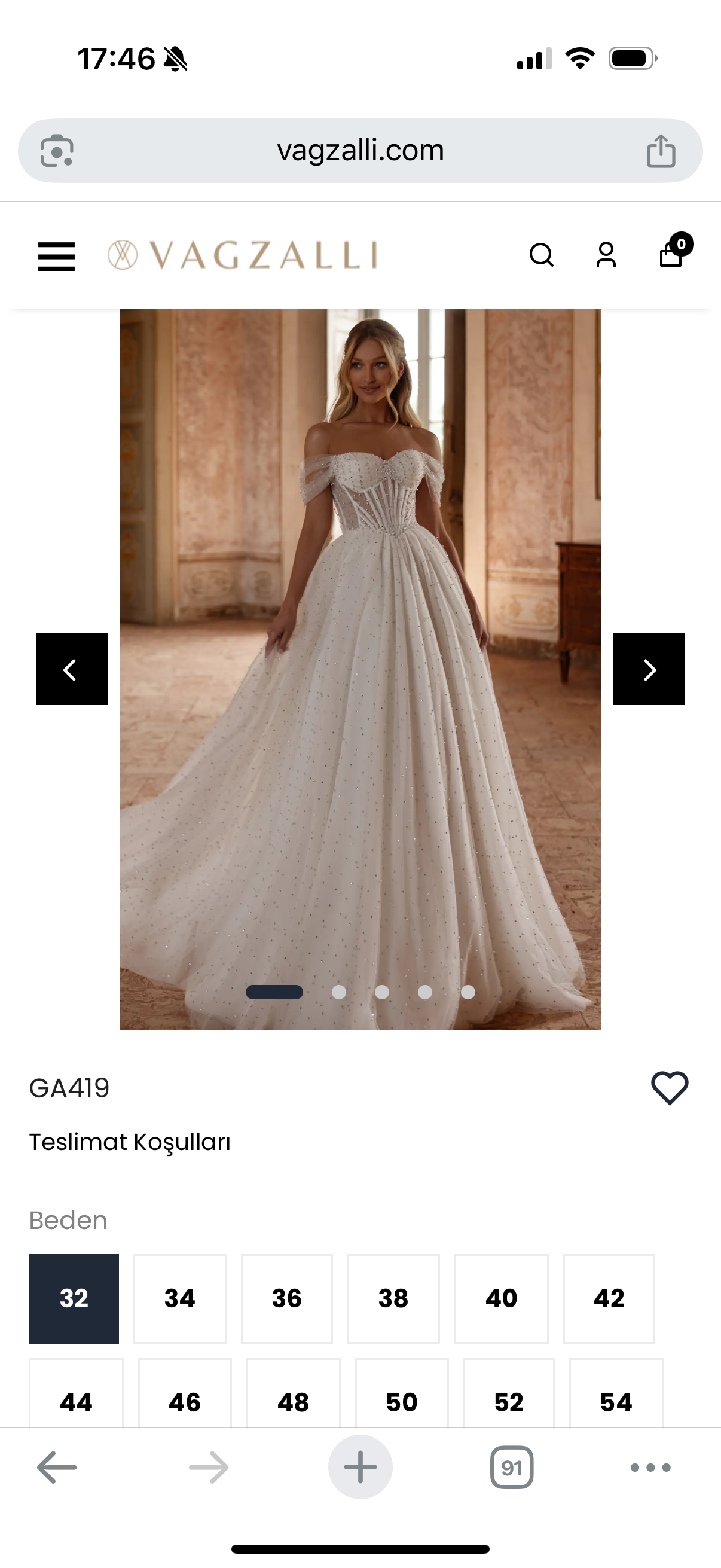Viewport: 721px width, 1568px height.
Task: Open a new browser tab
Action: pos(360,1467)
